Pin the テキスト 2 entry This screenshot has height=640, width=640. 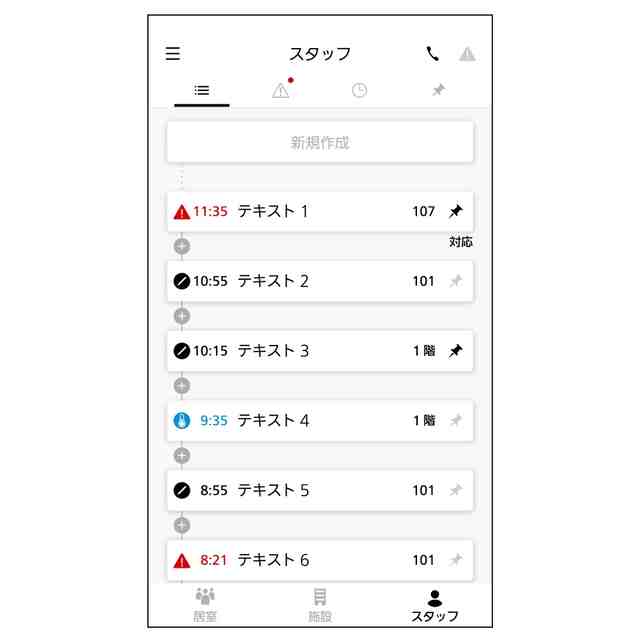456,281
